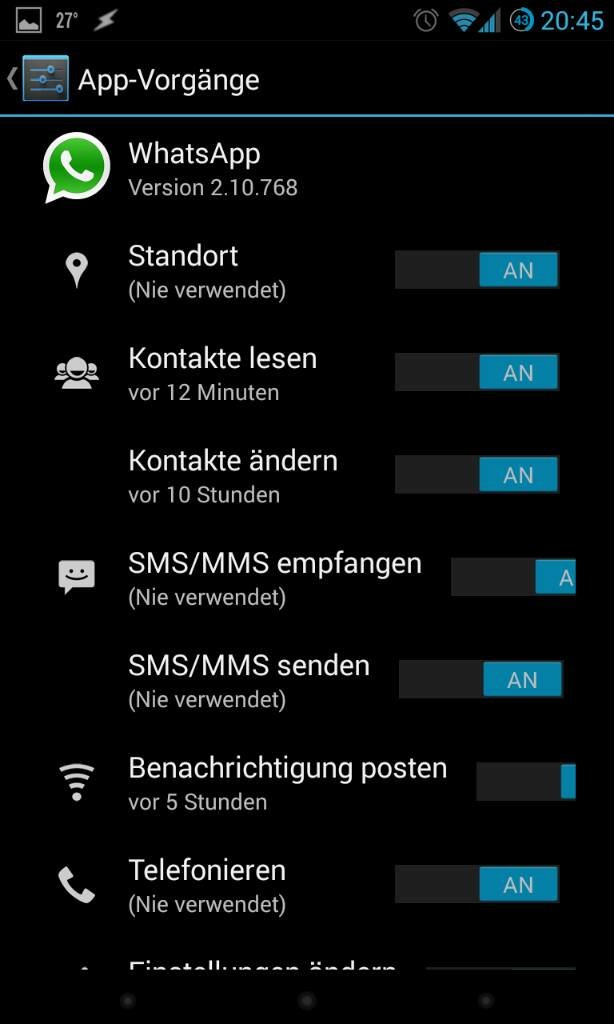This screenshot has height=1024, width=614.
Task: Disable the Telefonieren switch
Action: pos(477,884)
